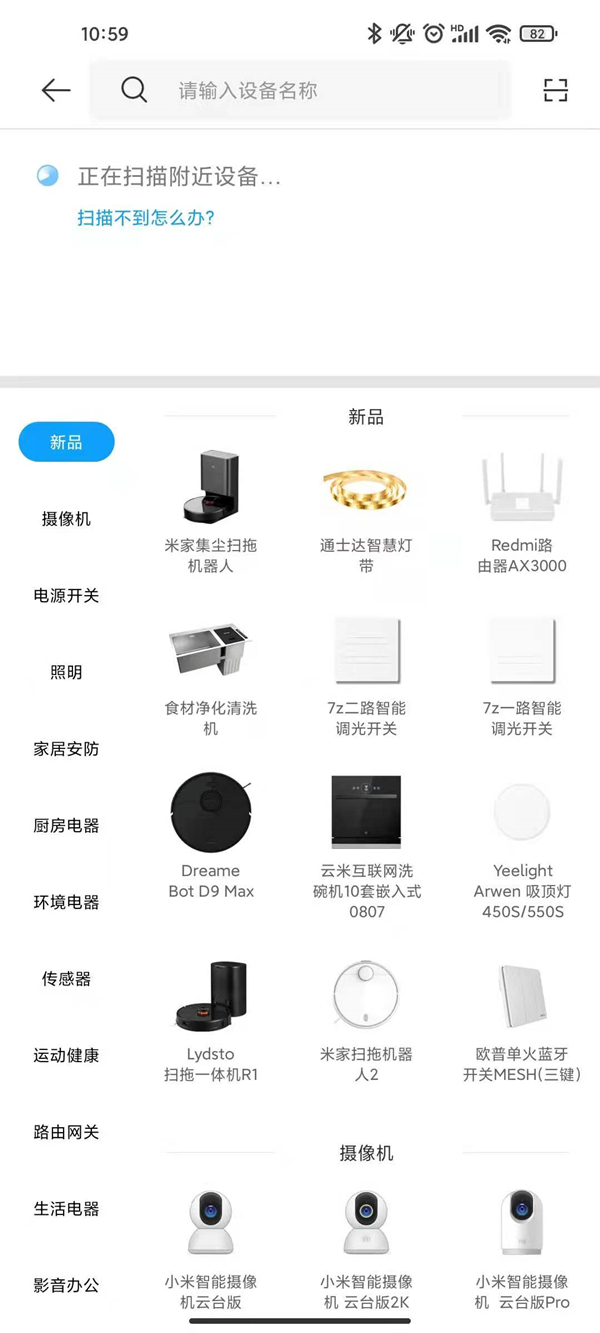This screenshot has width=600, height=1333.
Task: Open Lydsto 扫拖一体机R1
Action: tap(210, 1018)
